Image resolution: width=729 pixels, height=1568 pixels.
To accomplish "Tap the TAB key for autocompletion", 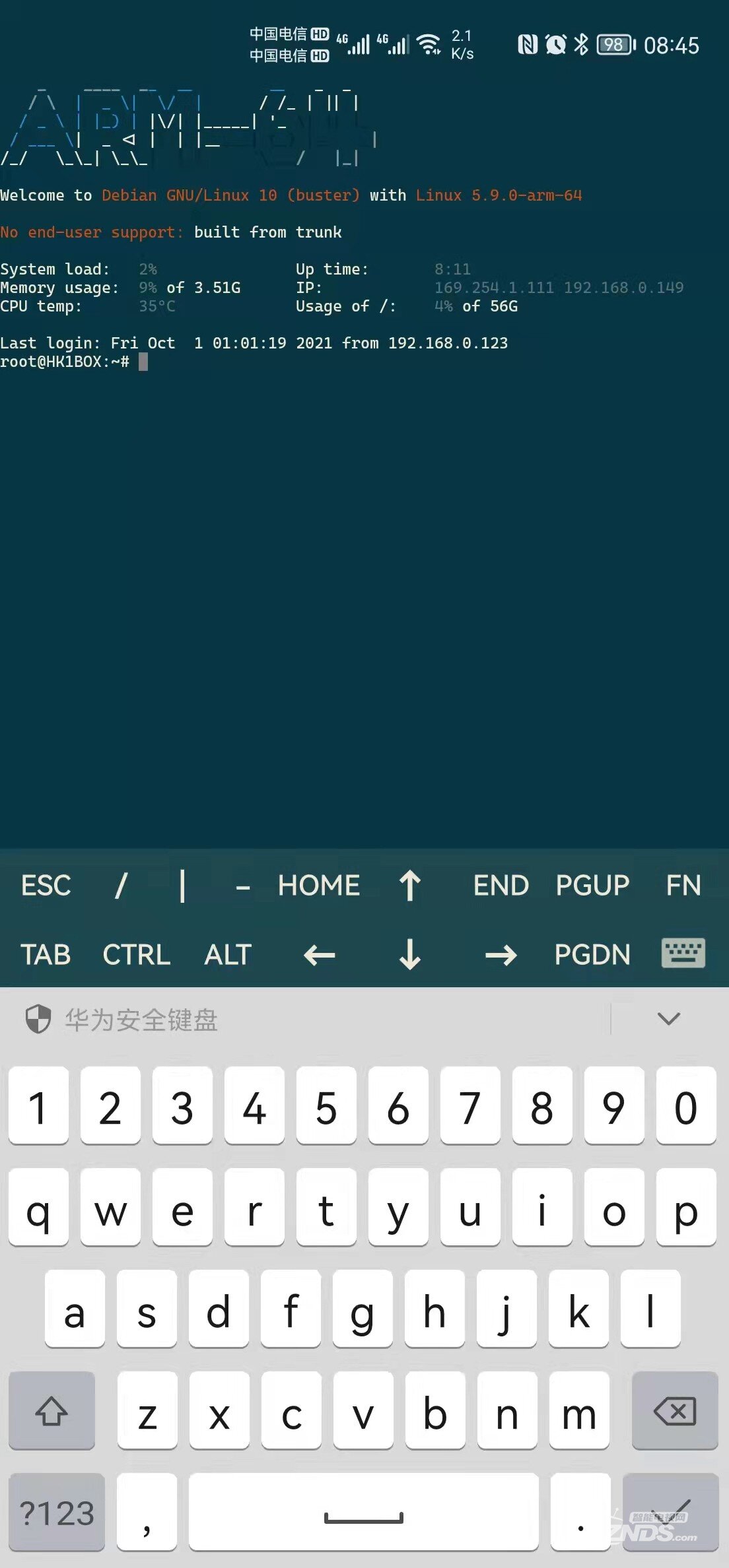I will tap(46, 954).
